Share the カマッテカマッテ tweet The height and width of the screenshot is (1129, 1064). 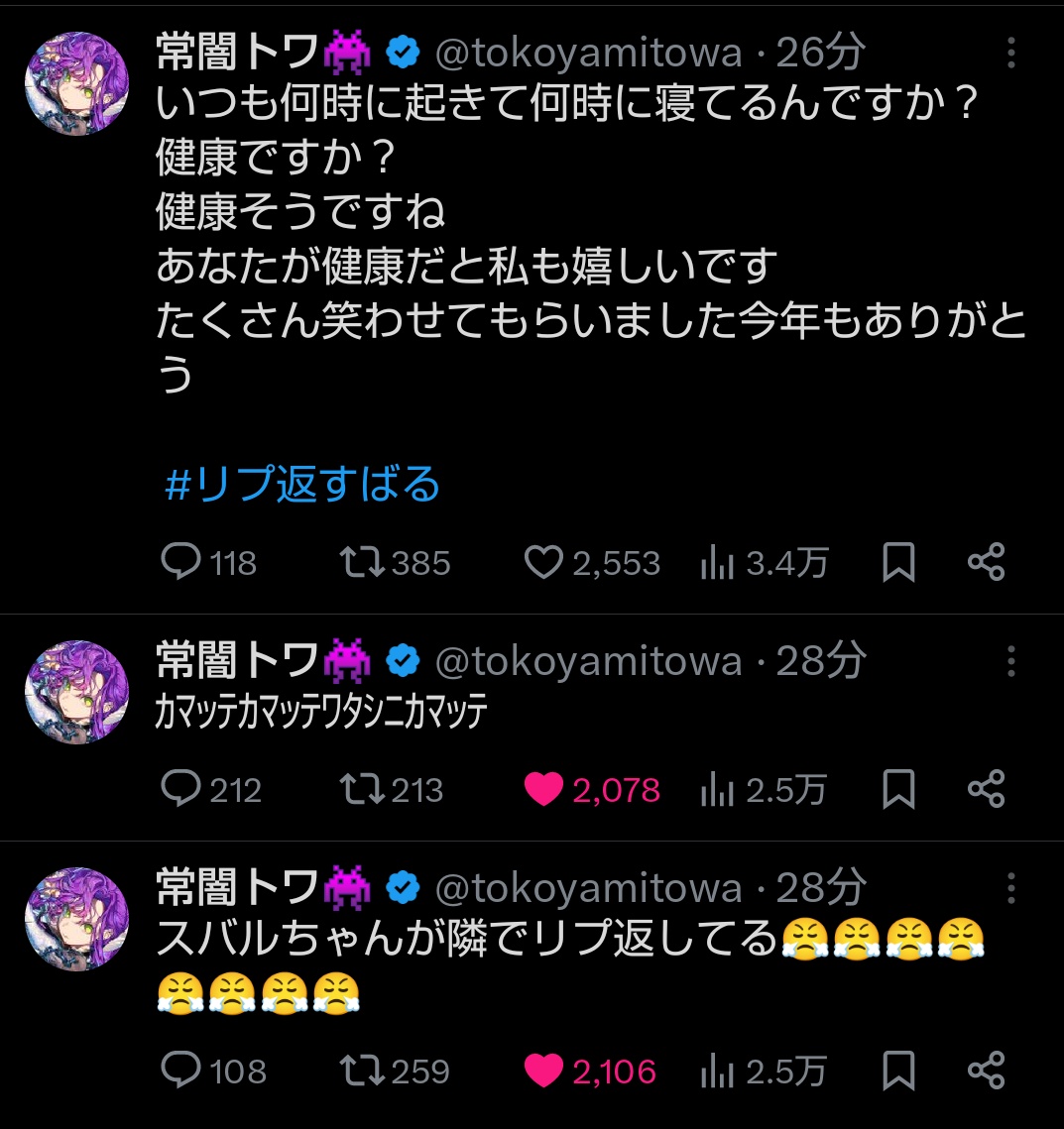point(986,790)
